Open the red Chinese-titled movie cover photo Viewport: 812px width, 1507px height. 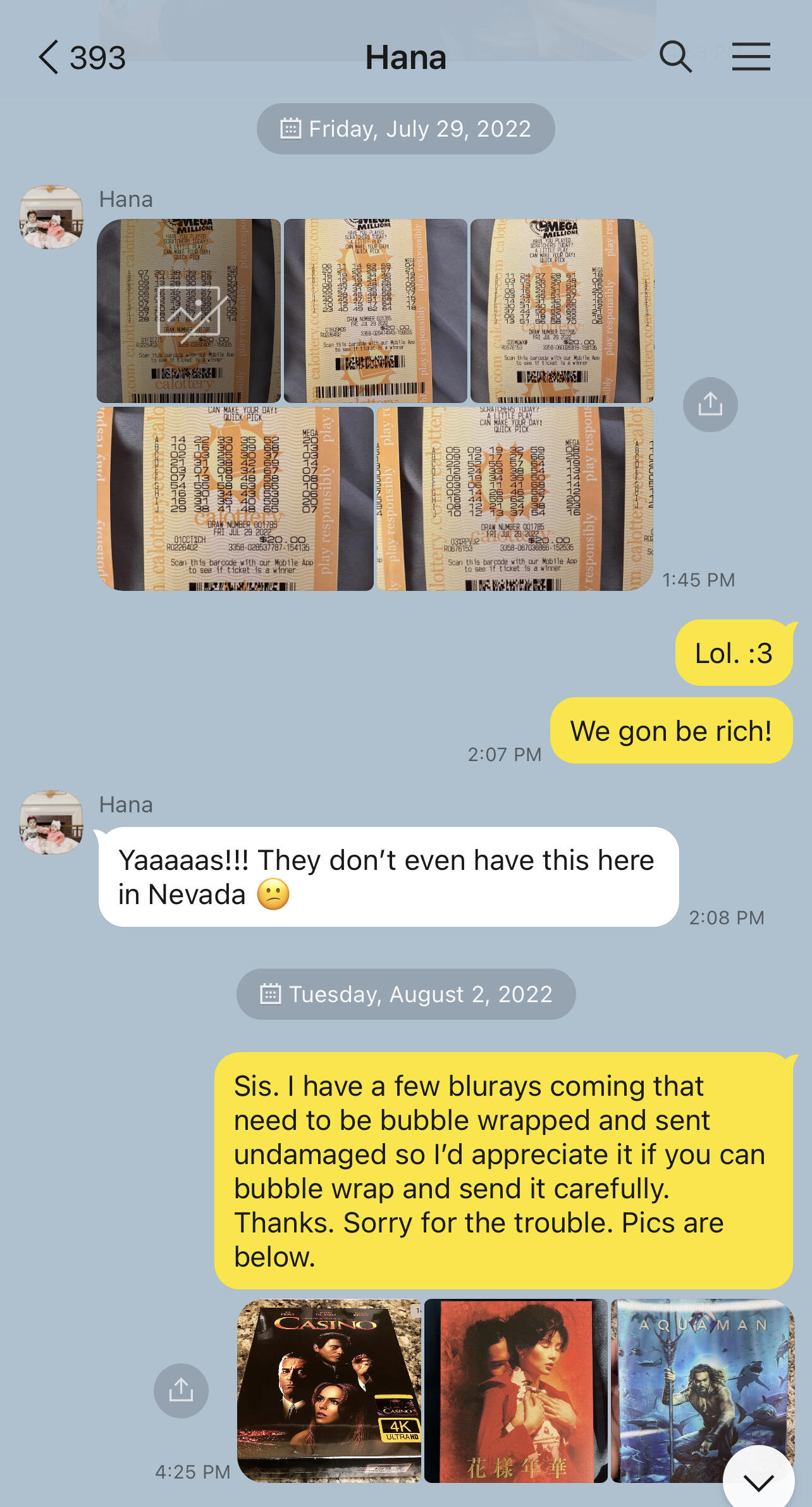tap(515, 1390)
